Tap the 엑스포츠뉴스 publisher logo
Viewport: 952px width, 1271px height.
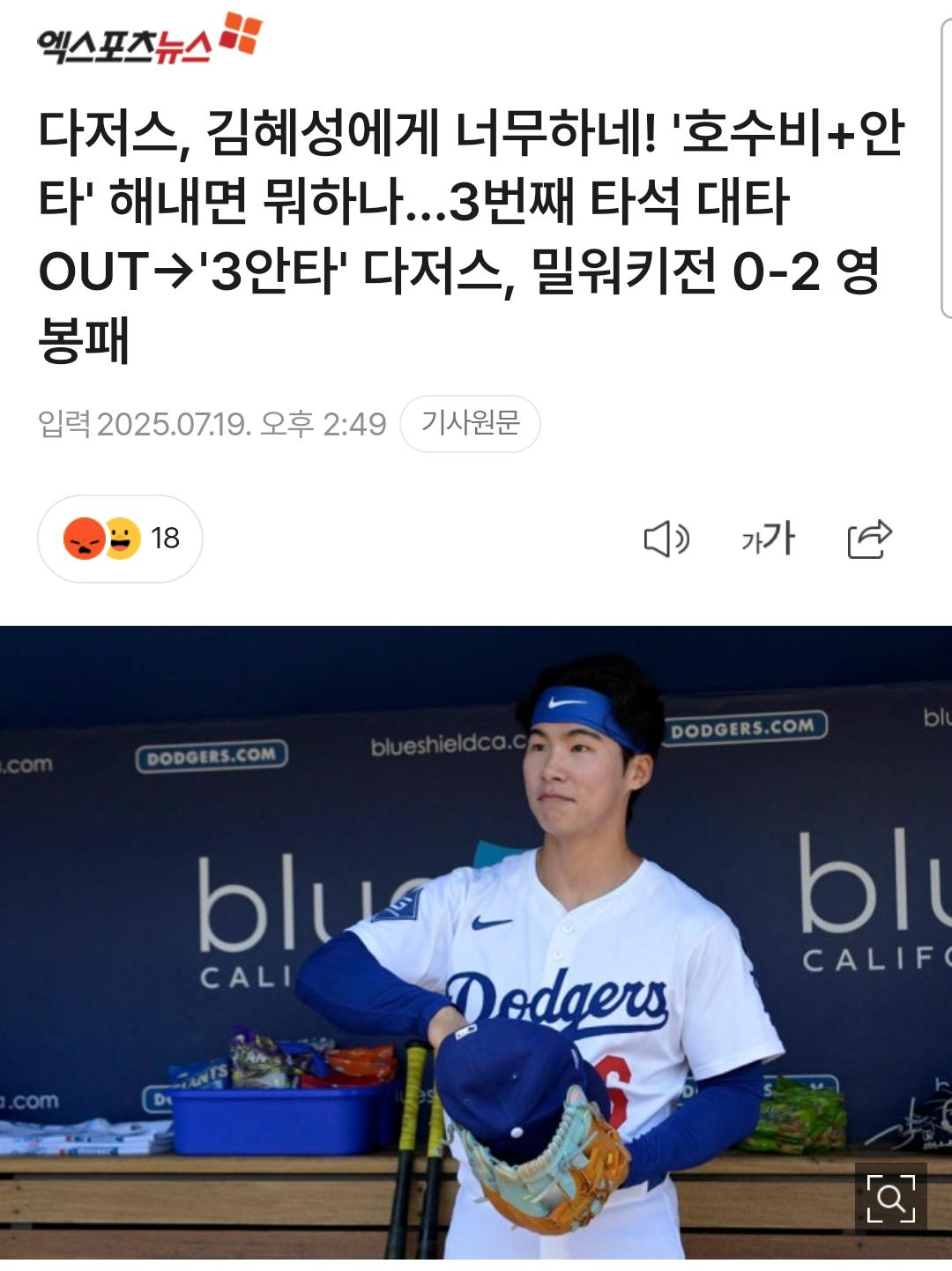149,39
